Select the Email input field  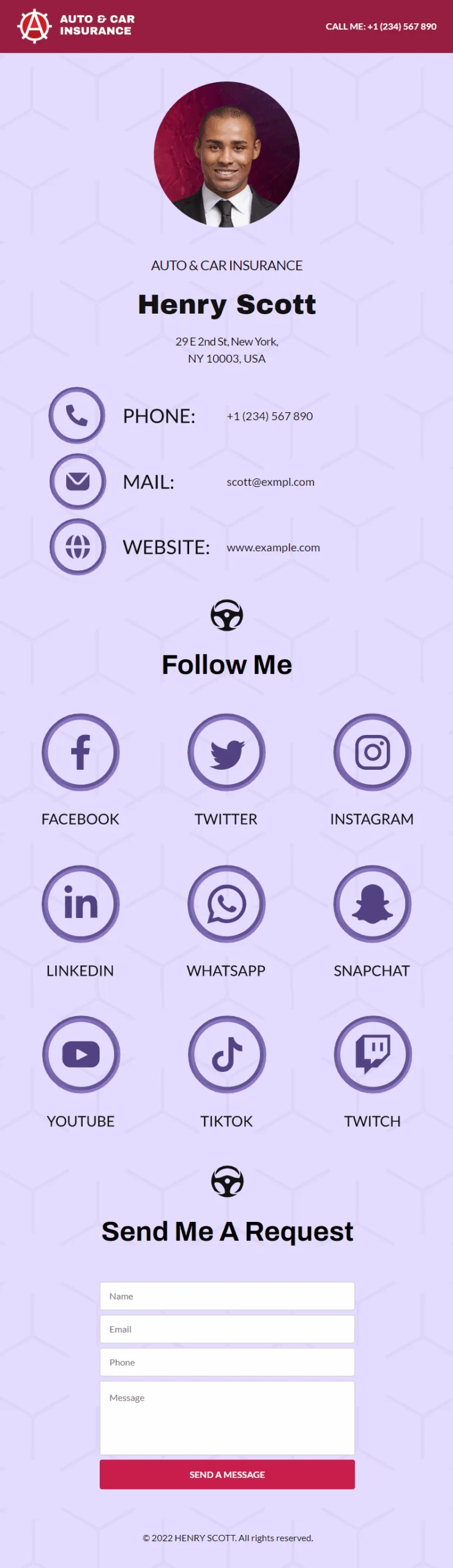[x=227, y=1329]
